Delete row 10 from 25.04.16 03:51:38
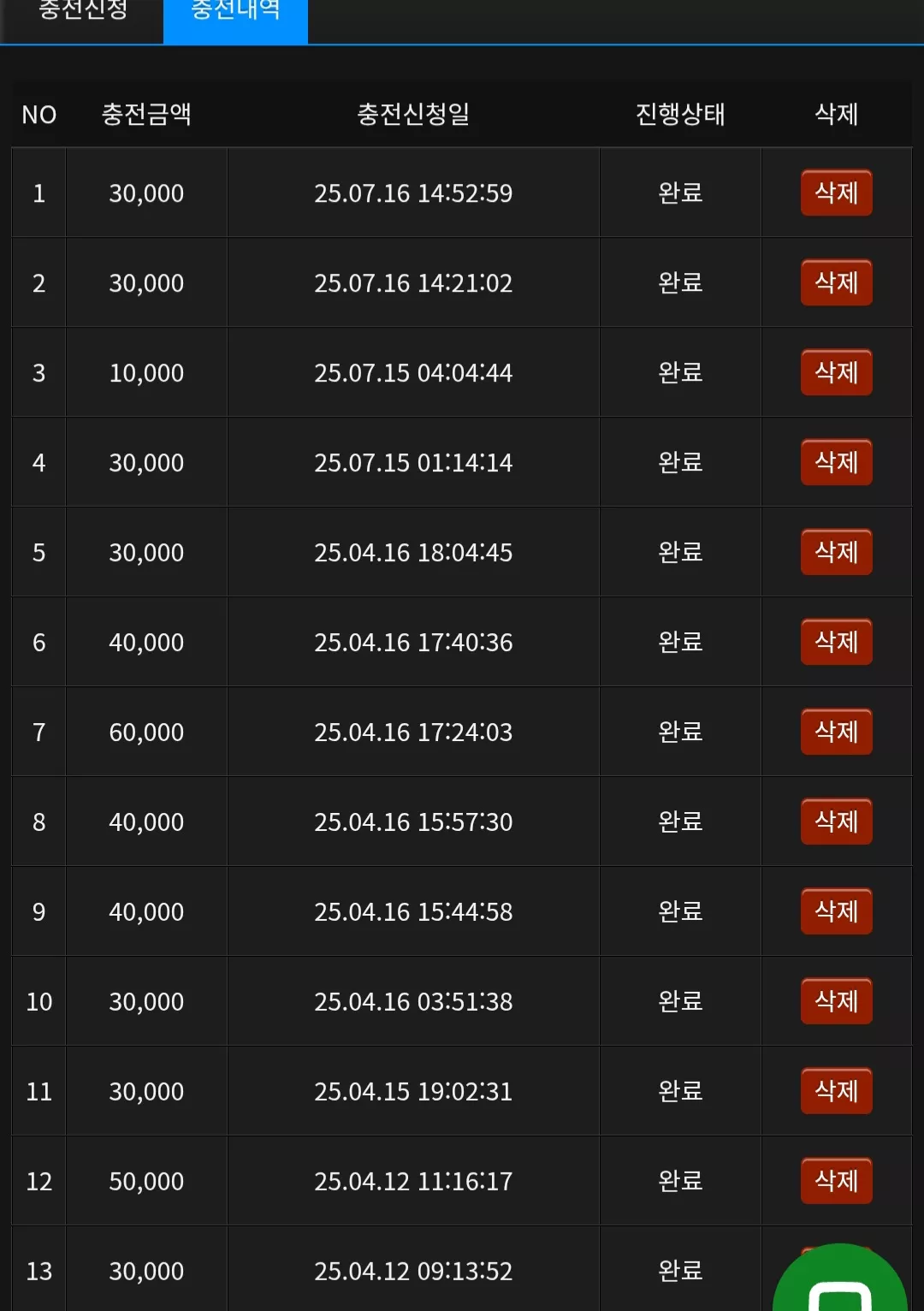 [x=836, y=1001]
